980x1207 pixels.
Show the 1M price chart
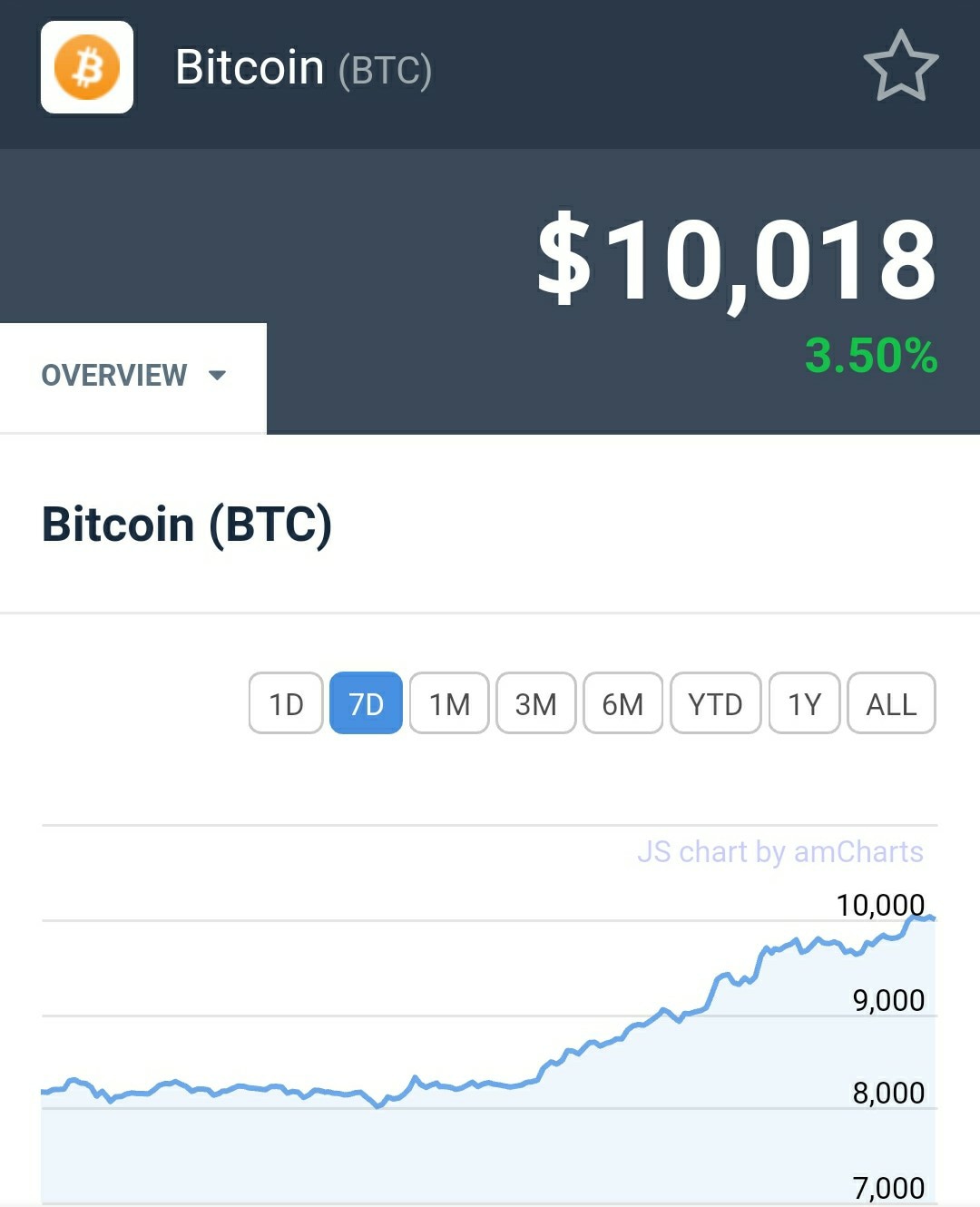pos(449,703)
